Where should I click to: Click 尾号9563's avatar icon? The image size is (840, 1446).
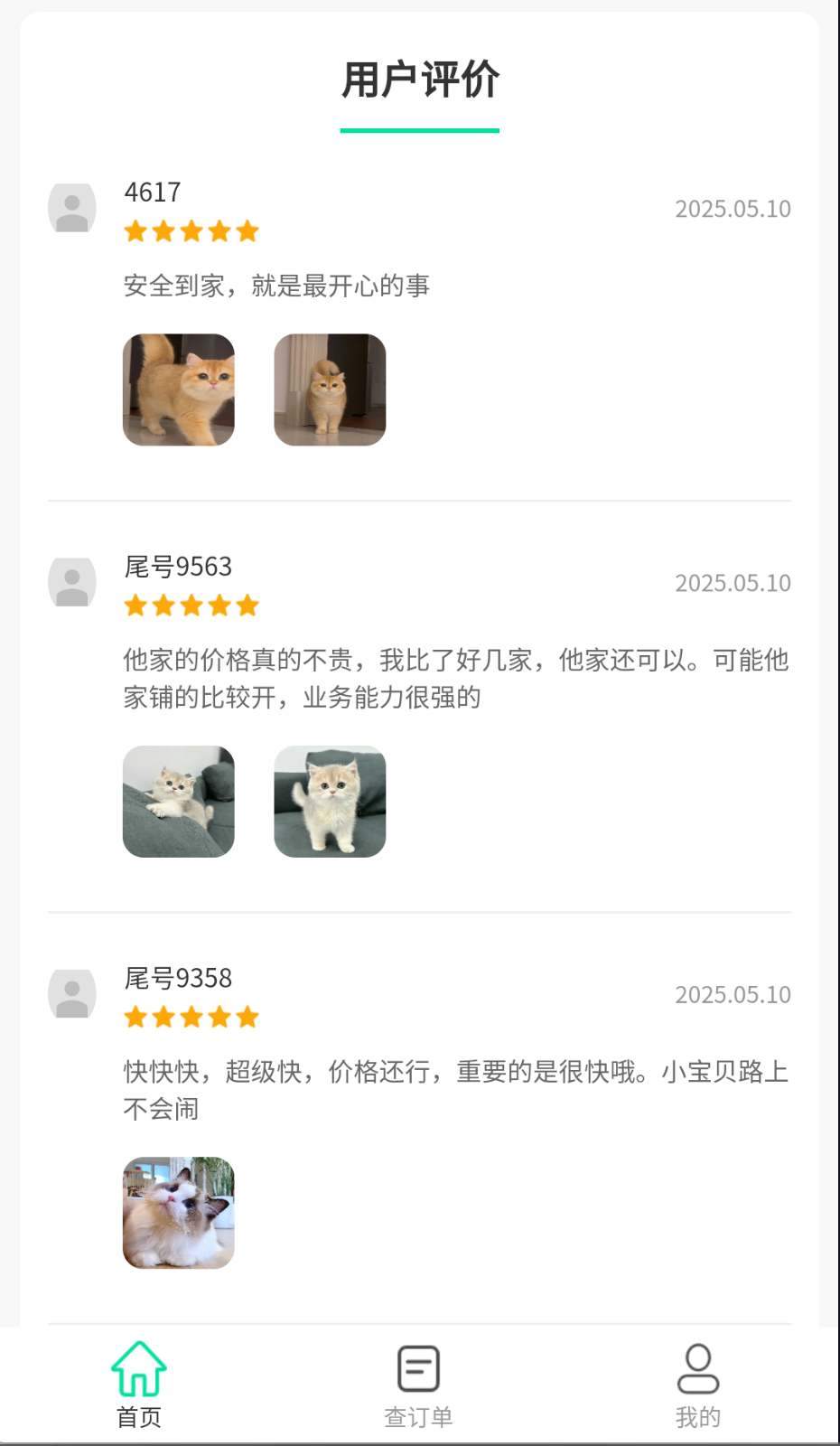click(x=72, y=582)
